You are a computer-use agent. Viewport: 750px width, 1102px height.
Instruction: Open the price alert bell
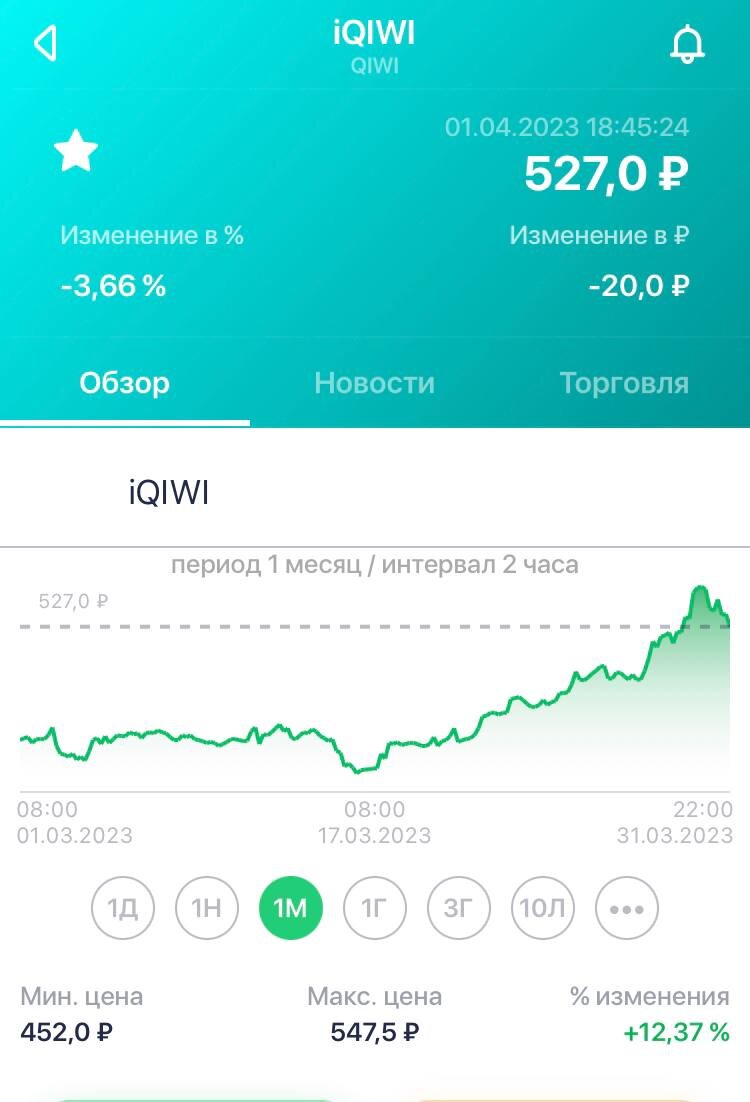686,45
